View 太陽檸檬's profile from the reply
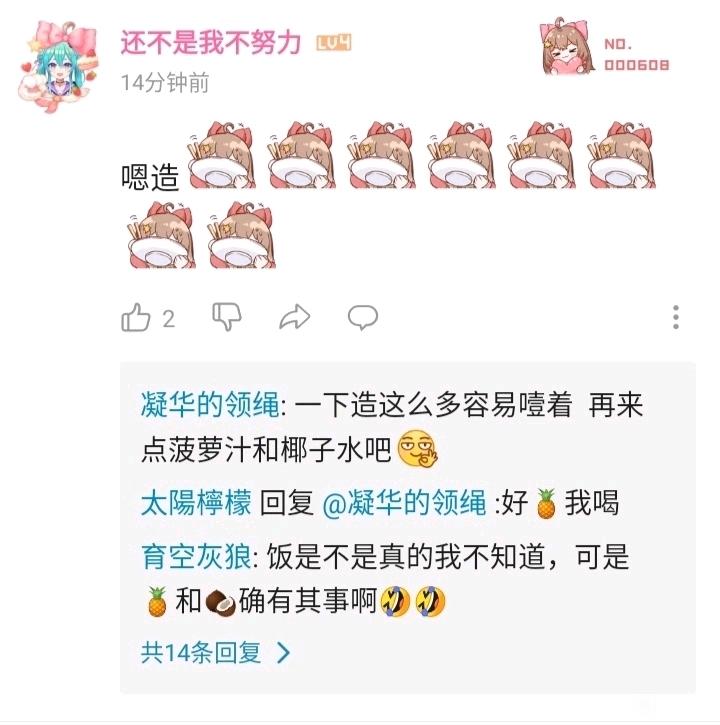Image resolution: width=720 pixels, height=725 pixels. [x=196, y=503]
